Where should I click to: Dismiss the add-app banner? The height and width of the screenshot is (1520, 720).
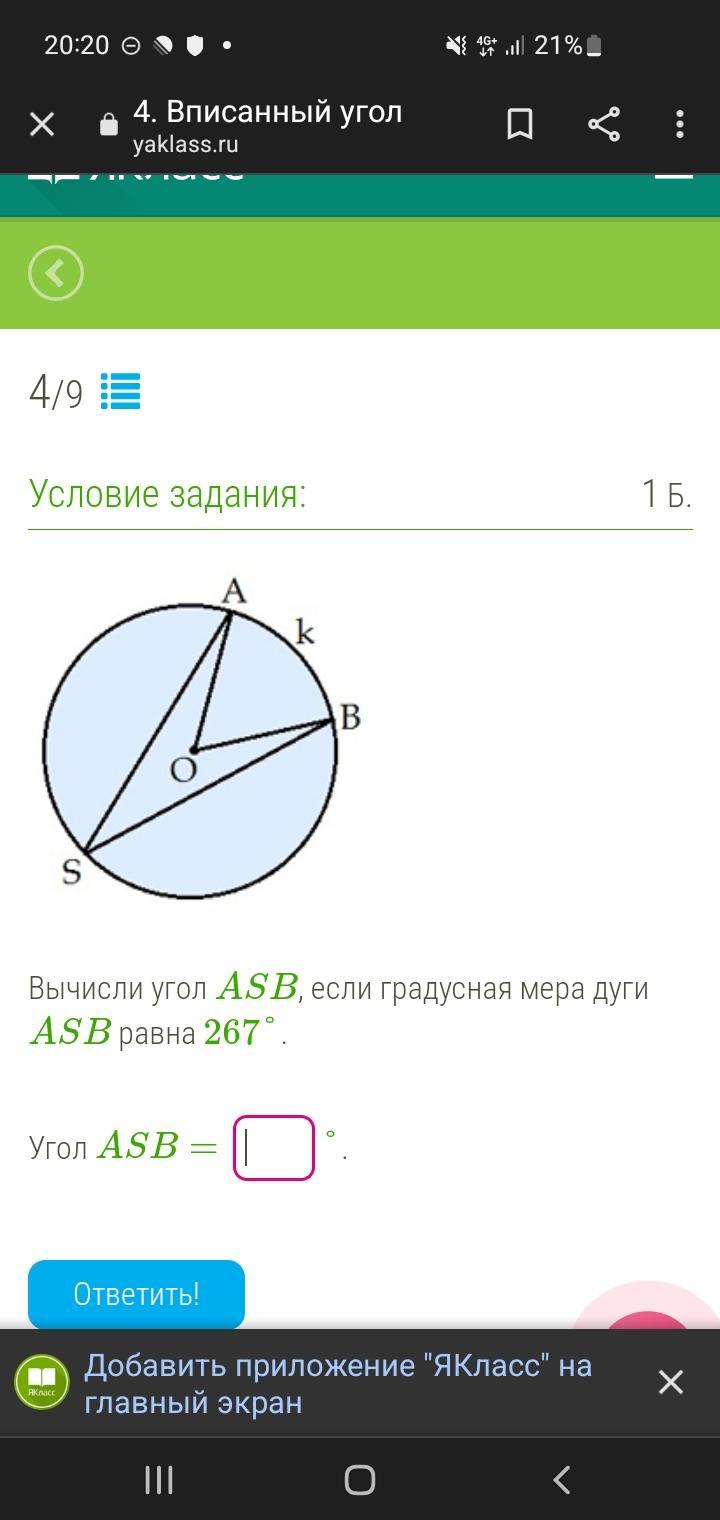pos(670,1382)
